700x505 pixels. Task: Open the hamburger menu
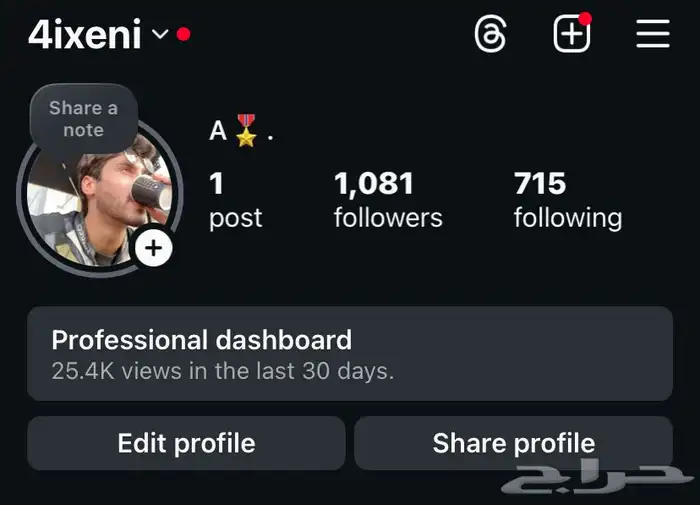coord(653,33)
